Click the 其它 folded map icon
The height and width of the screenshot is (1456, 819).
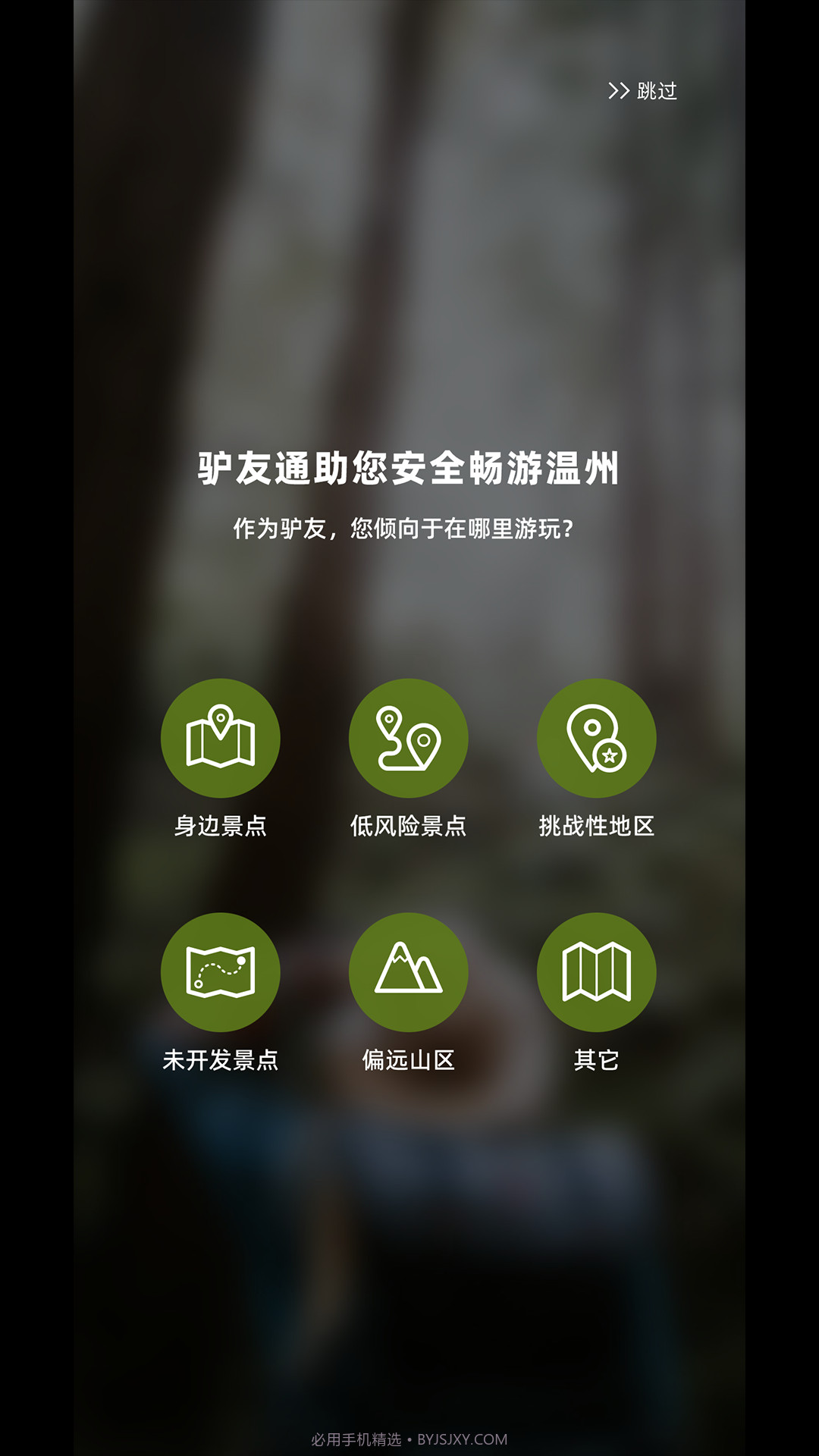(596, 972)
